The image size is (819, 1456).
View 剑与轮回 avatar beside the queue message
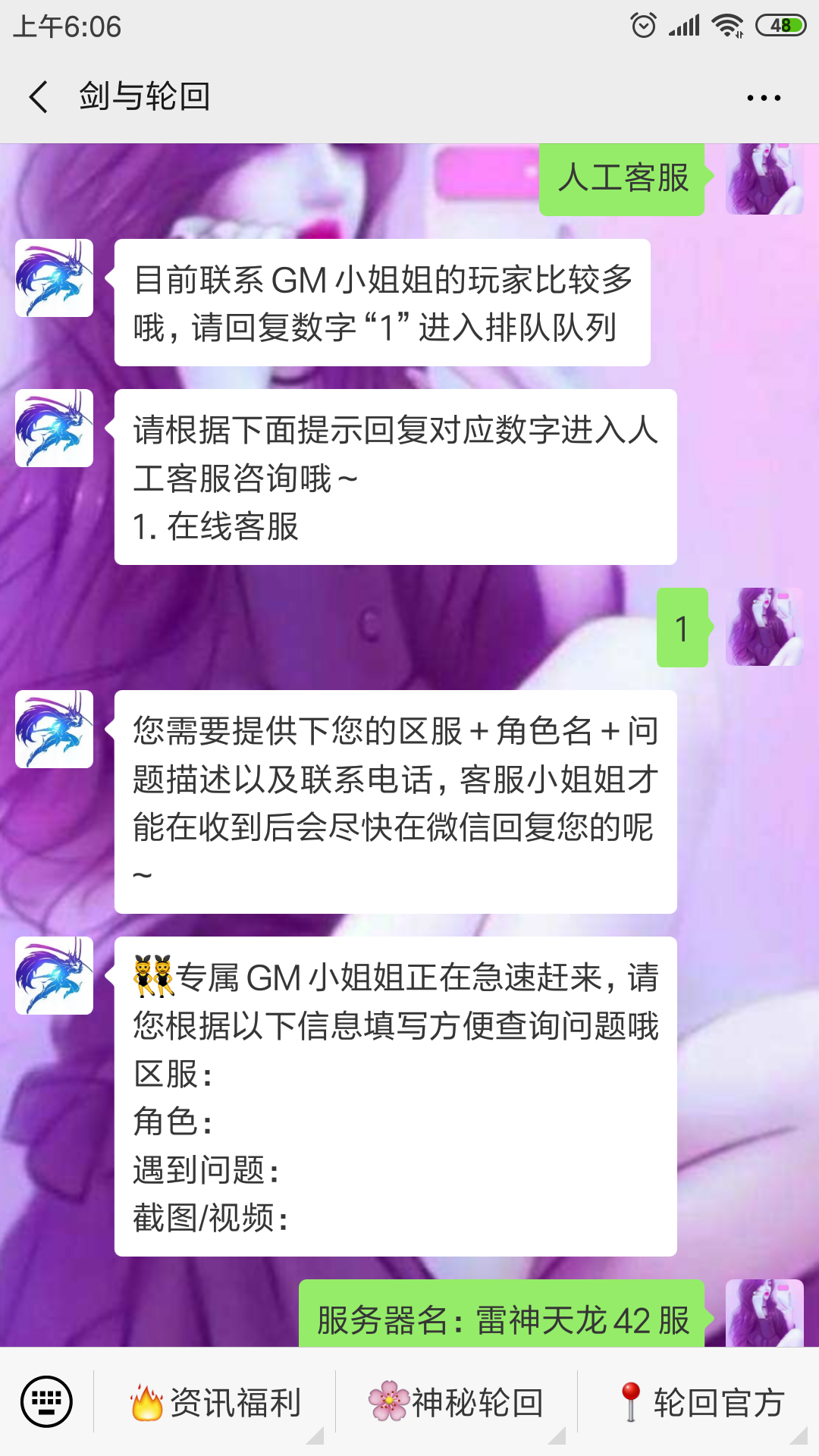[x=55, y=278]
